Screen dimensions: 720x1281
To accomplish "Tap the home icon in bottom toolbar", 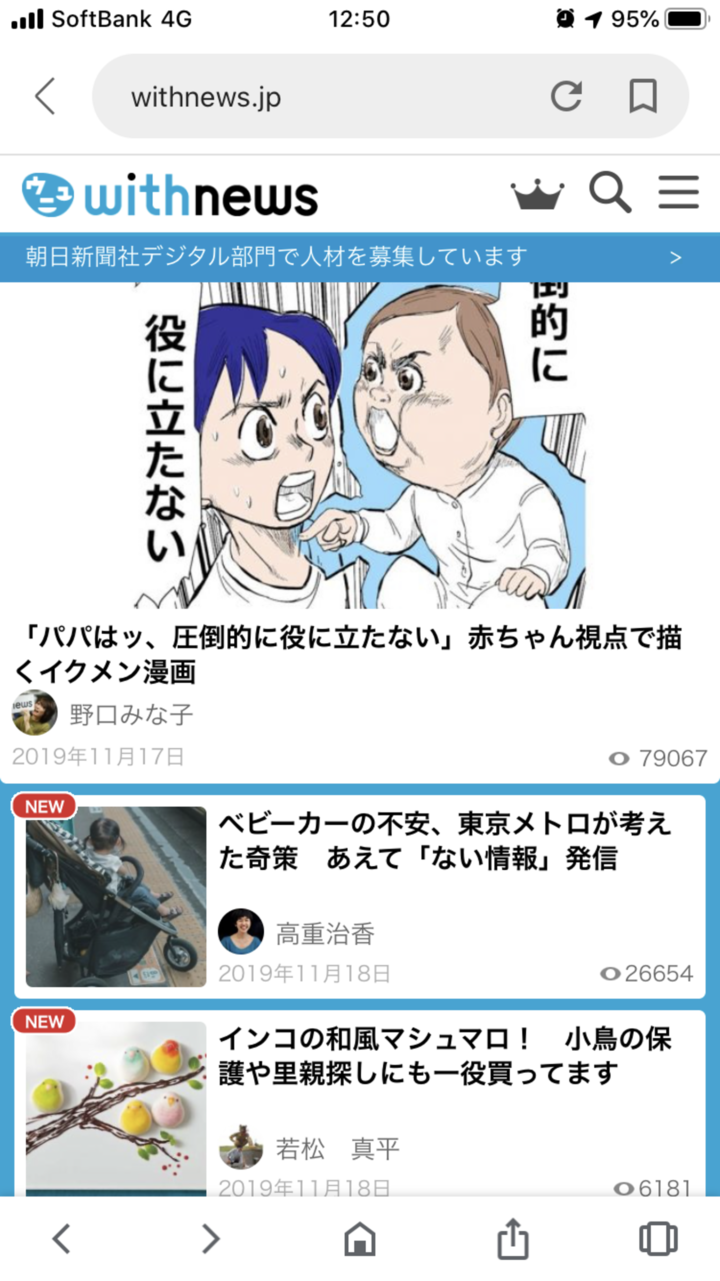I will coord(361,1239).
